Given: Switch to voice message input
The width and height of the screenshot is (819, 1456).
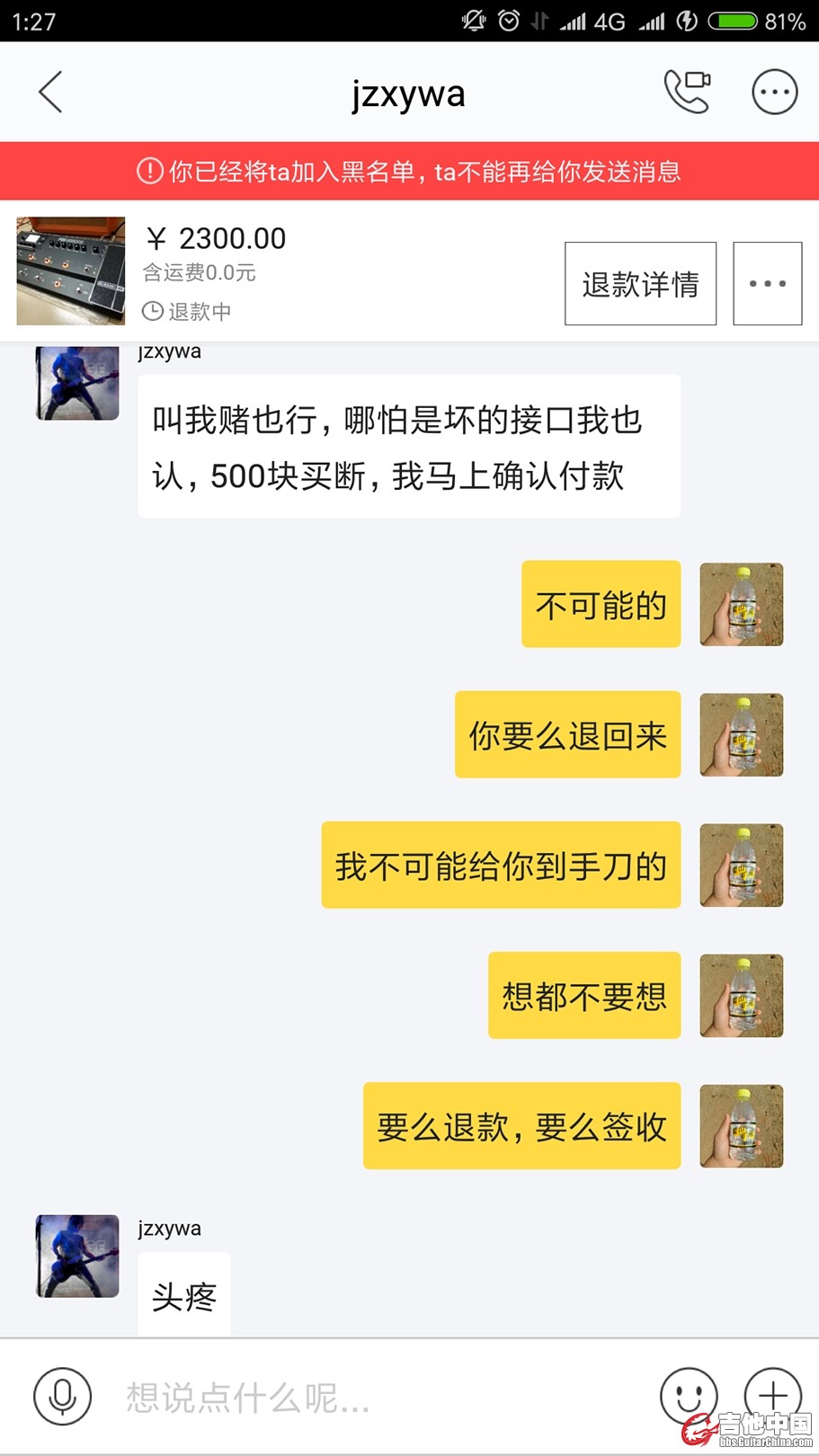Looking at the screenshot, I should pos(62,1396).
